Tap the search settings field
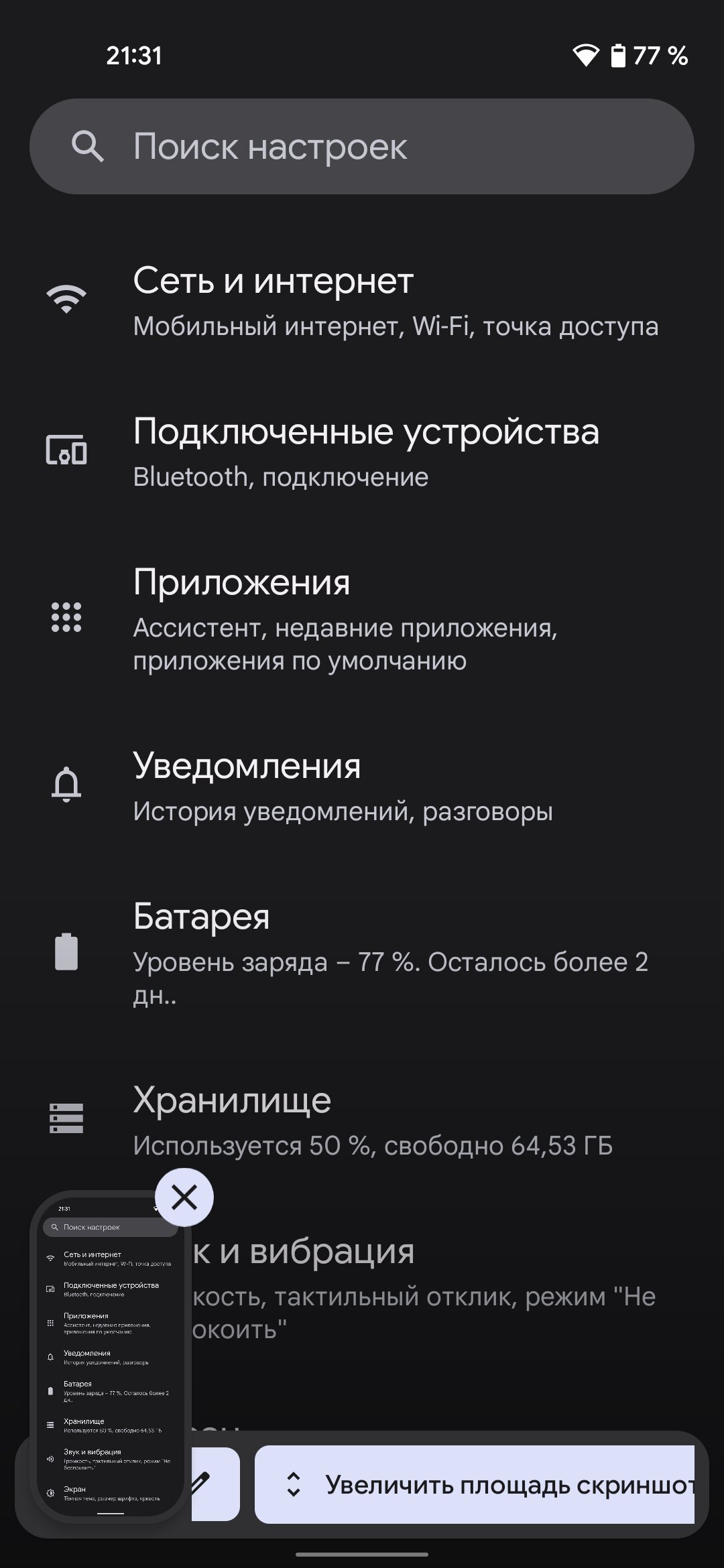The image size is (724, 1568). pos(362,147)
